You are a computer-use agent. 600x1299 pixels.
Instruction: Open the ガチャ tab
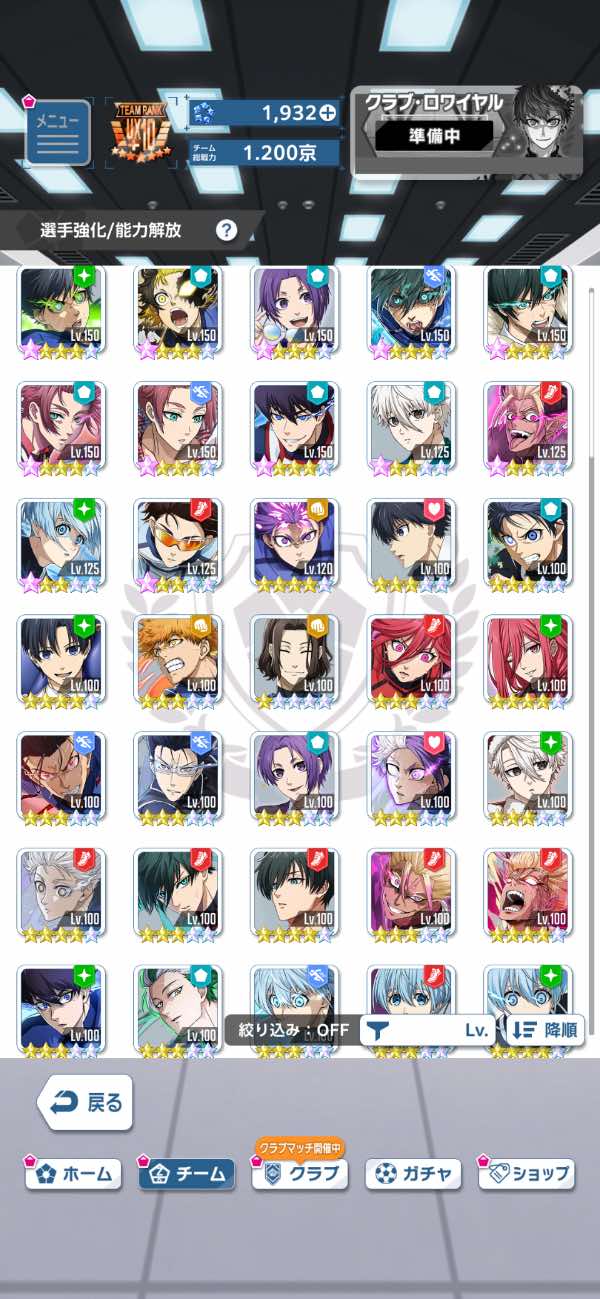coord(413,1174)
